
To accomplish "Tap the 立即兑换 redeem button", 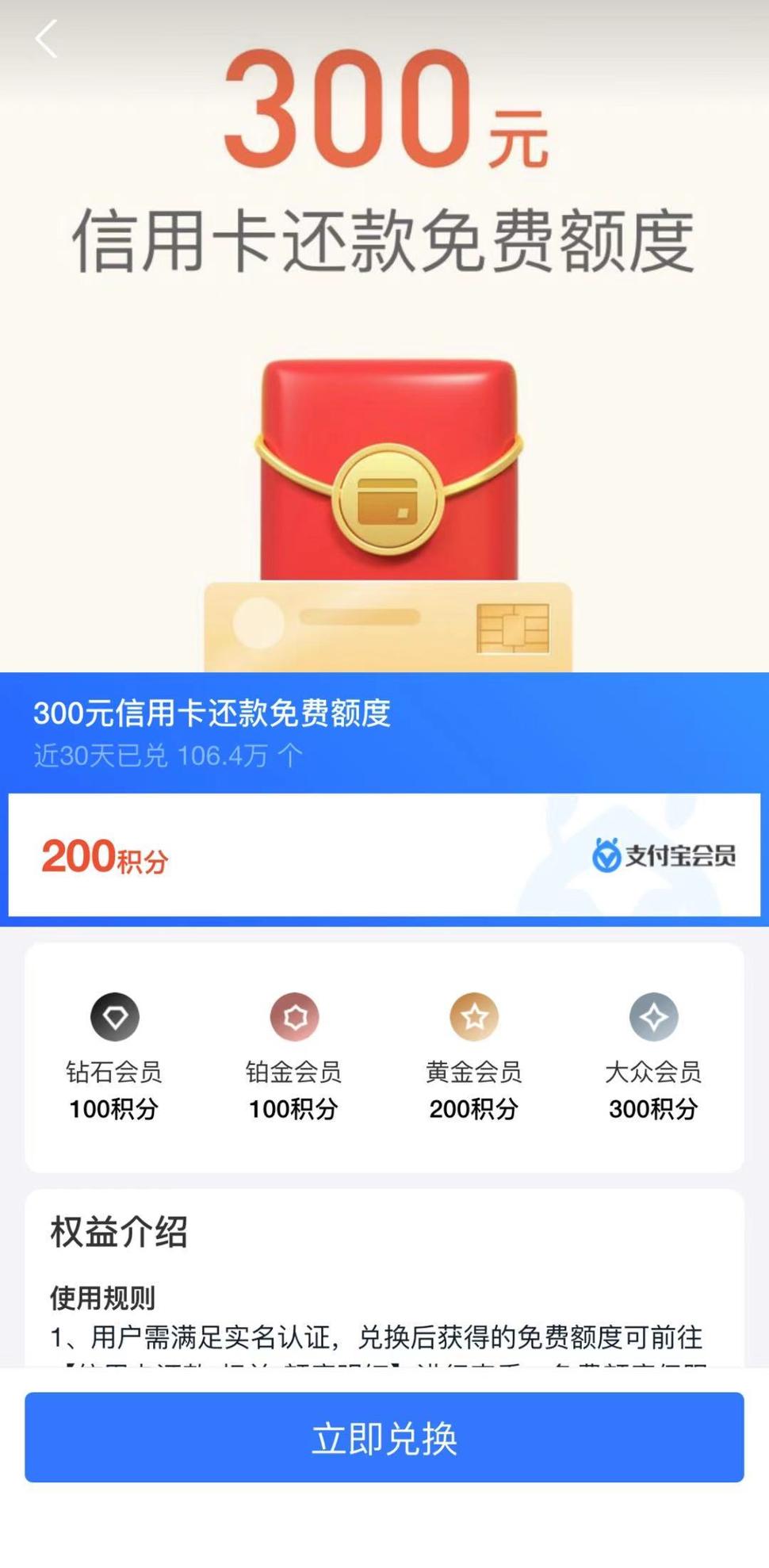I will [384, 1437].
